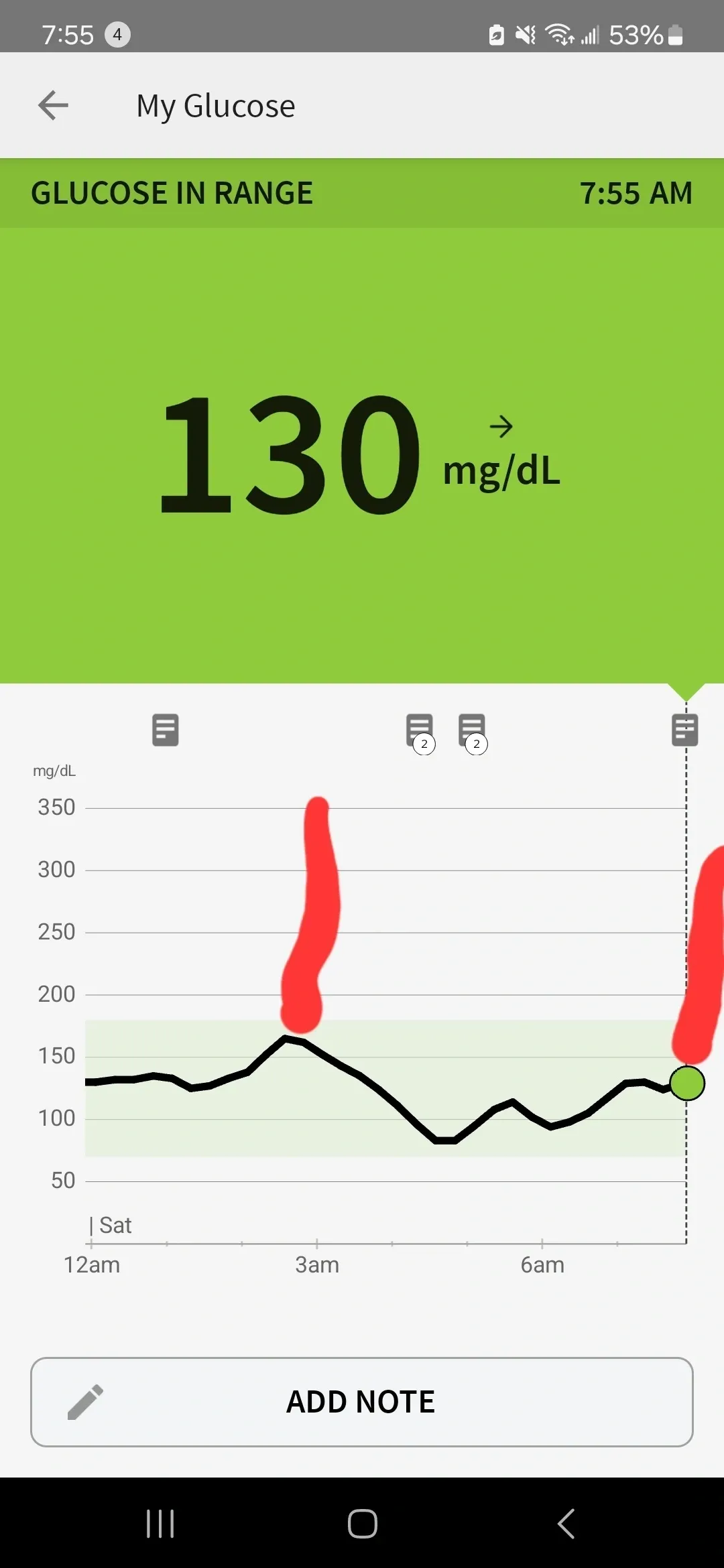View the note at the 7:55 AM reading
724x1568 pixels.
click(684, 730)
